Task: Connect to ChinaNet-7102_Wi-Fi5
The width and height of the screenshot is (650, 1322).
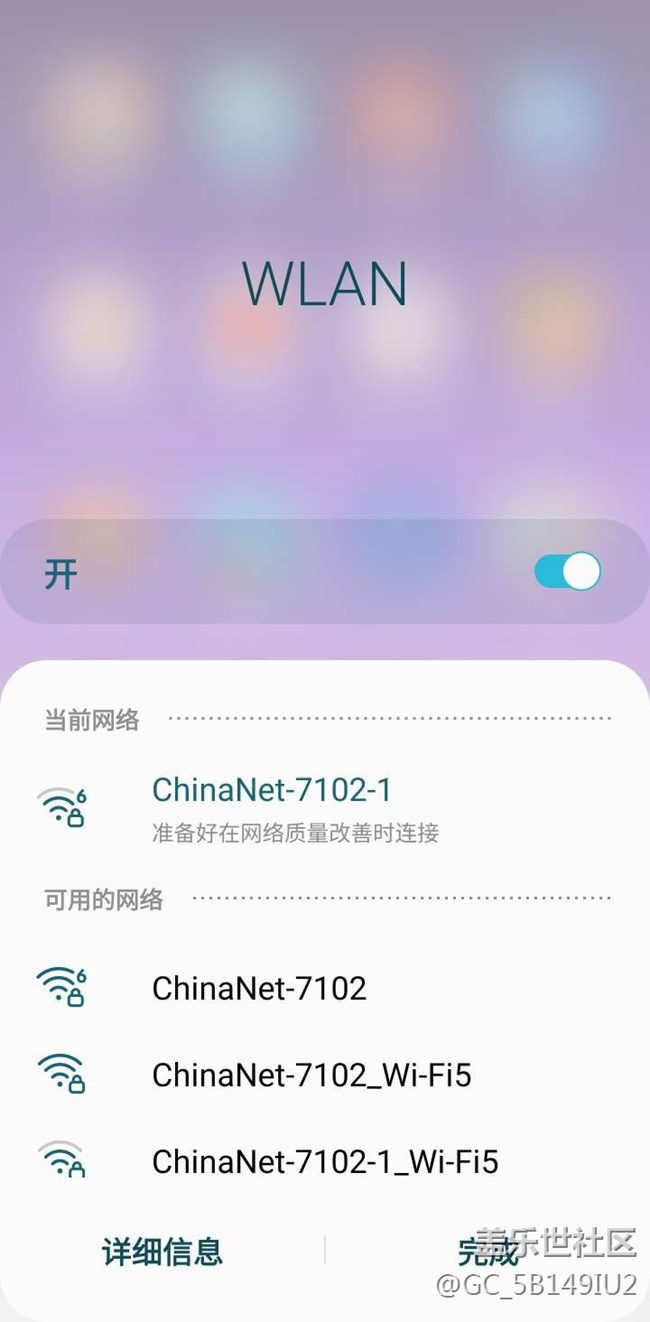Action: pyautogui.click(x=325, y=1075)
